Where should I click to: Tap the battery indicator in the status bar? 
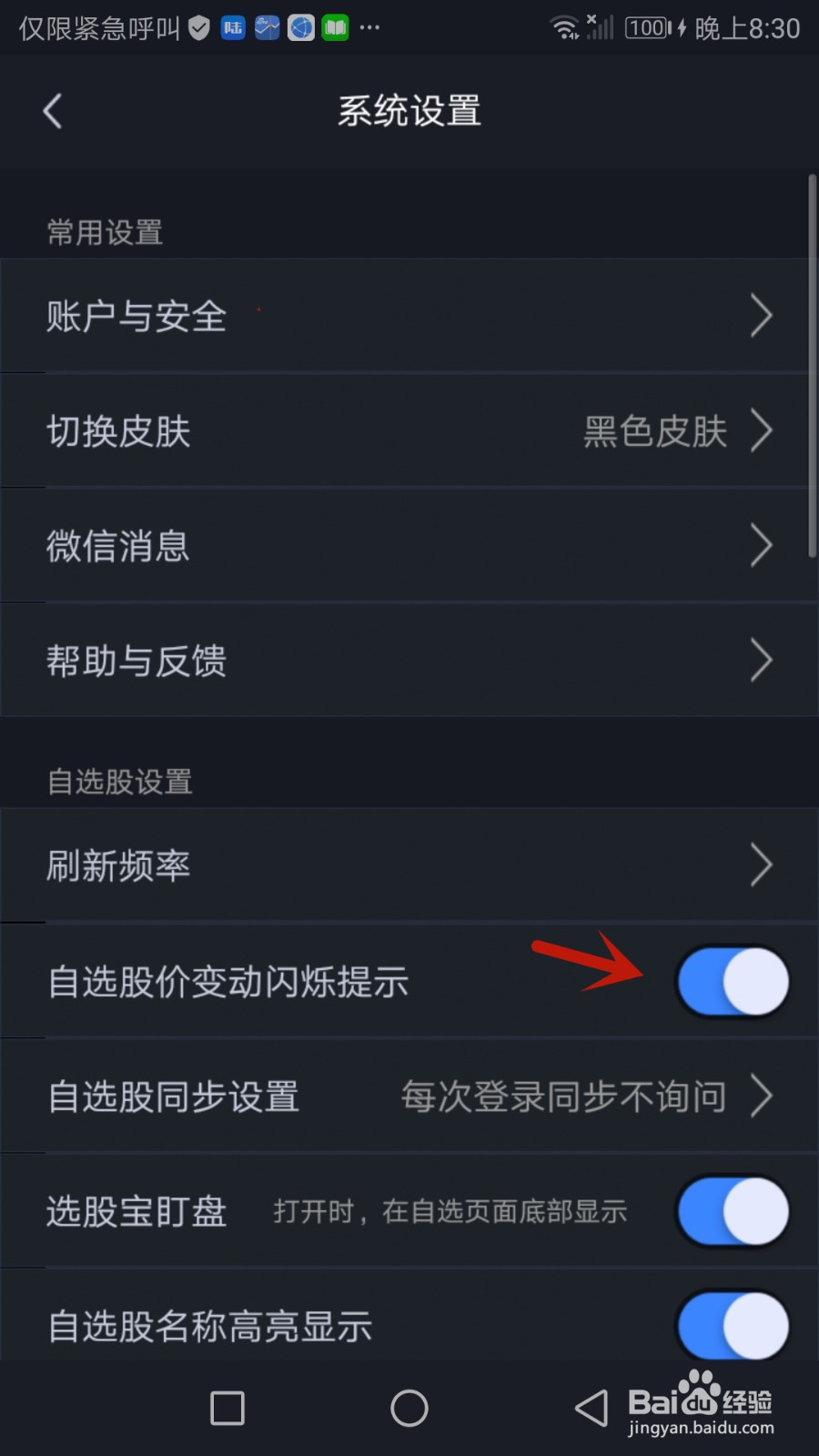point(648,27)
